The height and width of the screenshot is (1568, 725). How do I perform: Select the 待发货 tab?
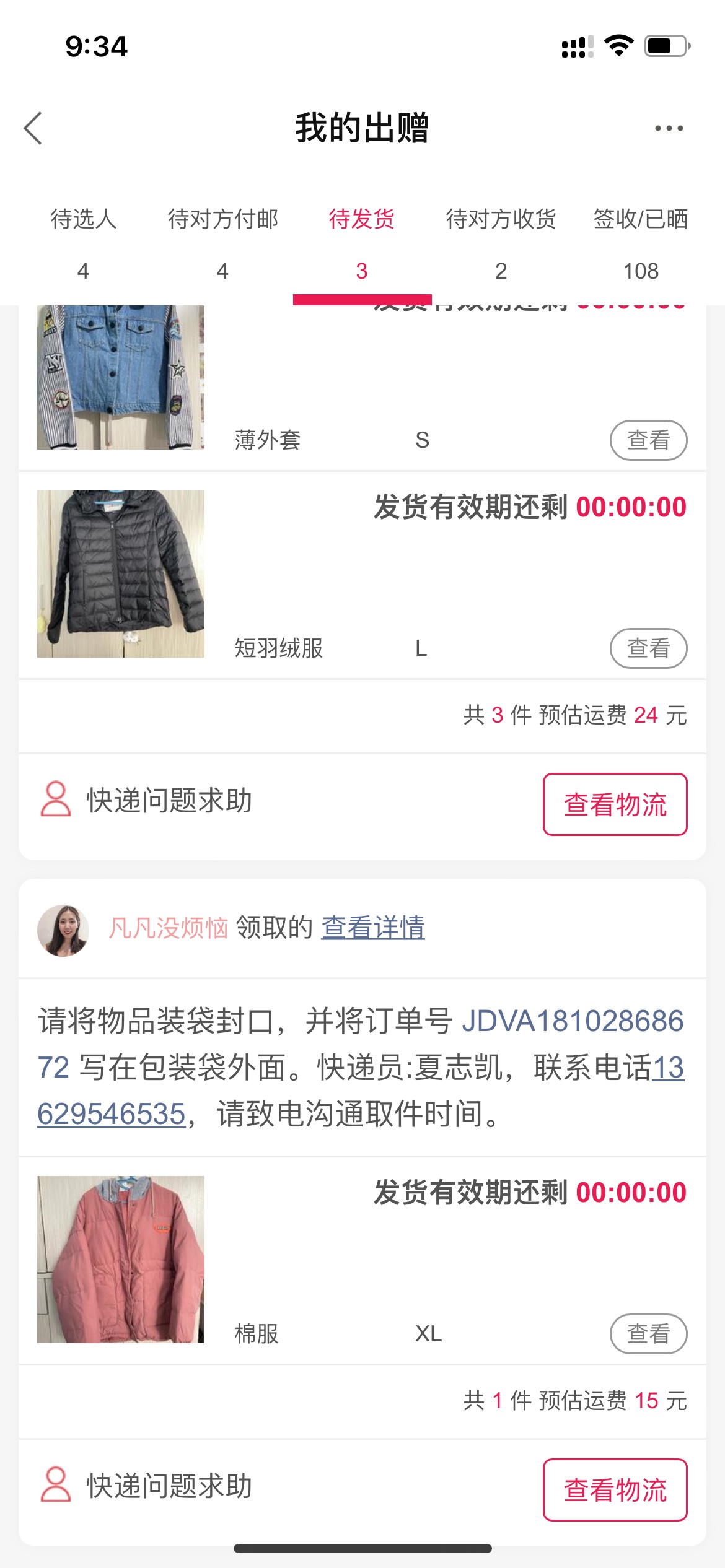[362, 243]
